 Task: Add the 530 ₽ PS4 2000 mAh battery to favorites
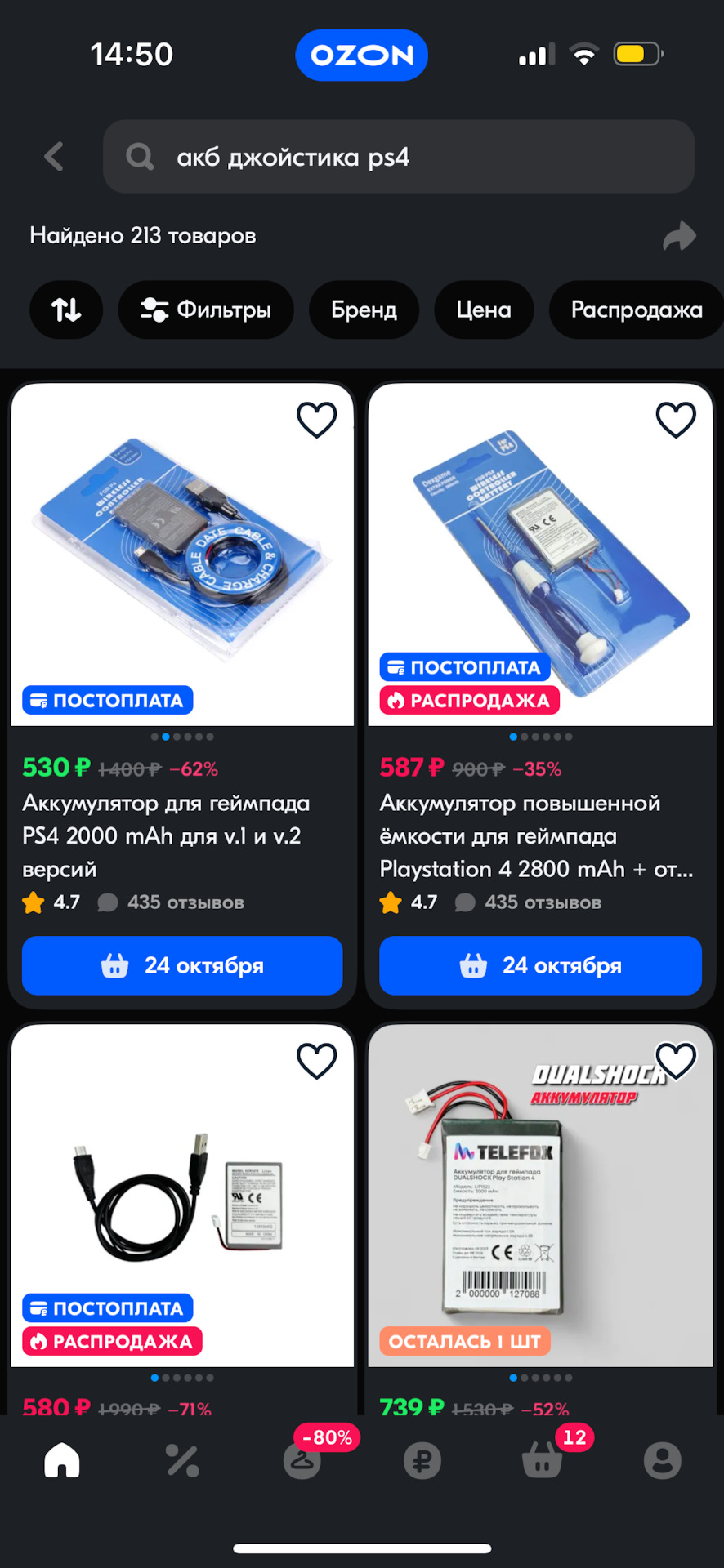pos(316,420)
